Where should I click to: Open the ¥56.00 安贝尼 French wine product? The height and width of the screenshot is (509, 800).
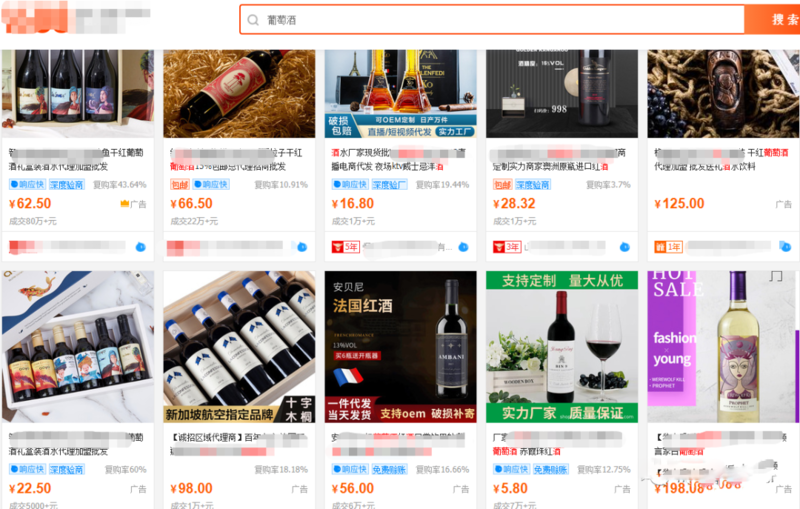tap(400, 347)
